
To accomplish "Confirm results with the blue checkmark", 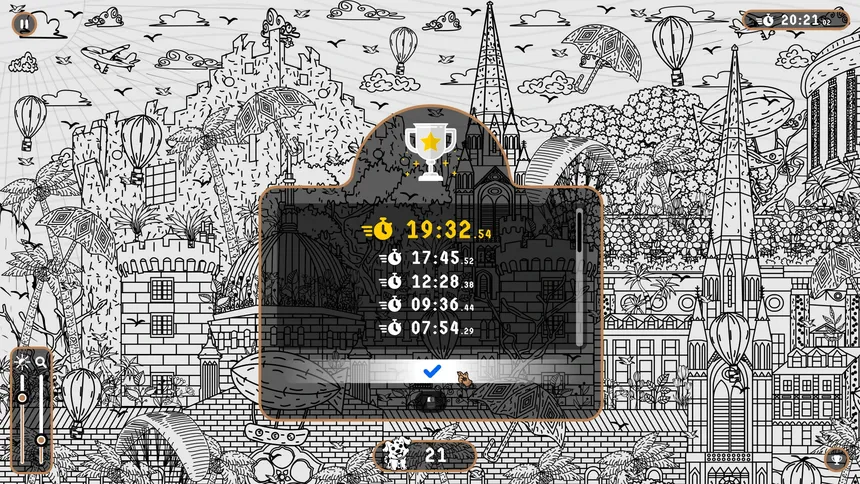I will click(431, 371).
